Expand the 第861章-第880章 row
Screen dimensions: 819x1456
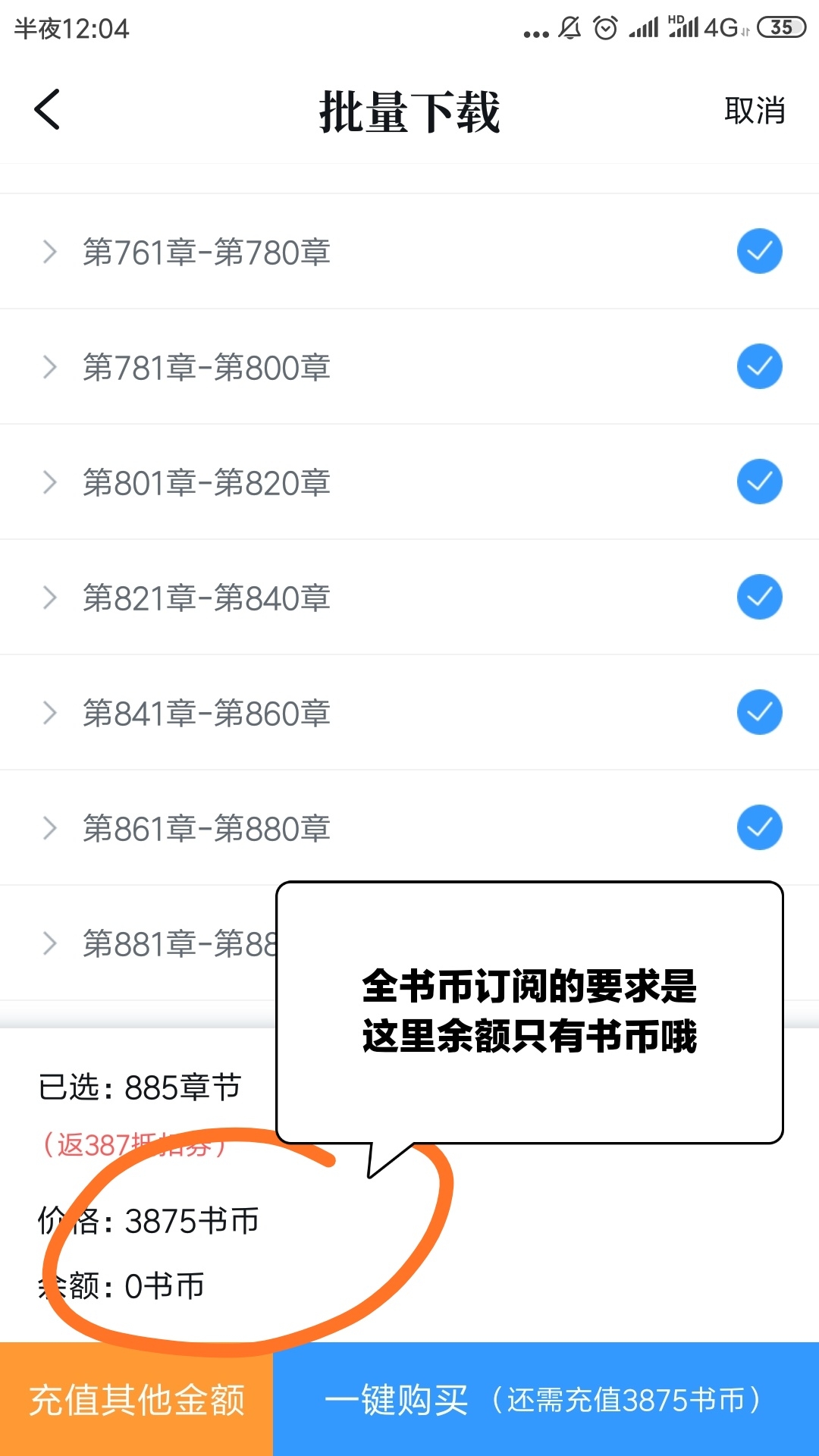tap(50, 828)
